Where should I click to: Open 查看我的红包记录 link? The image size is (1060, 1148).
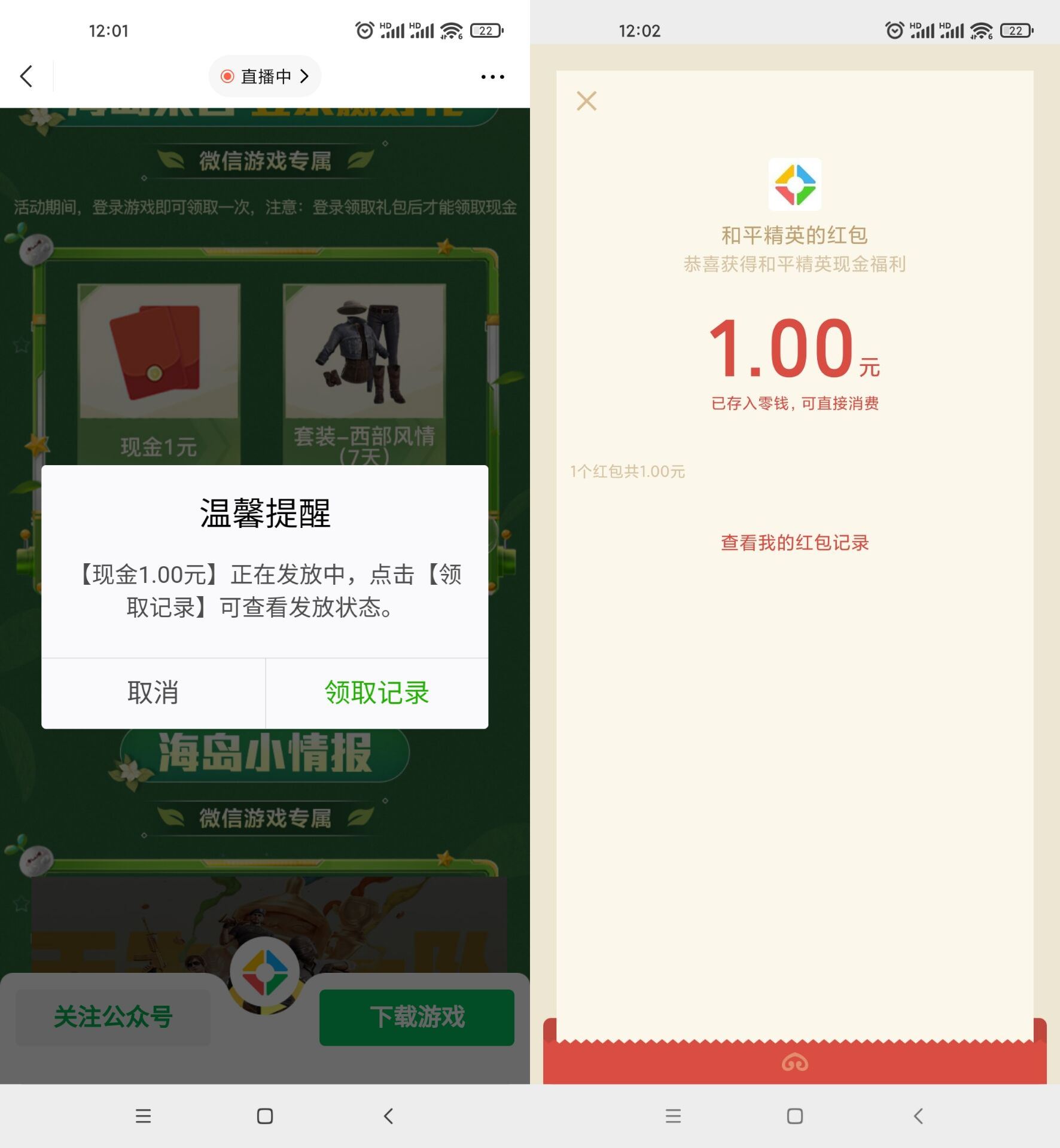click(794, 542)
